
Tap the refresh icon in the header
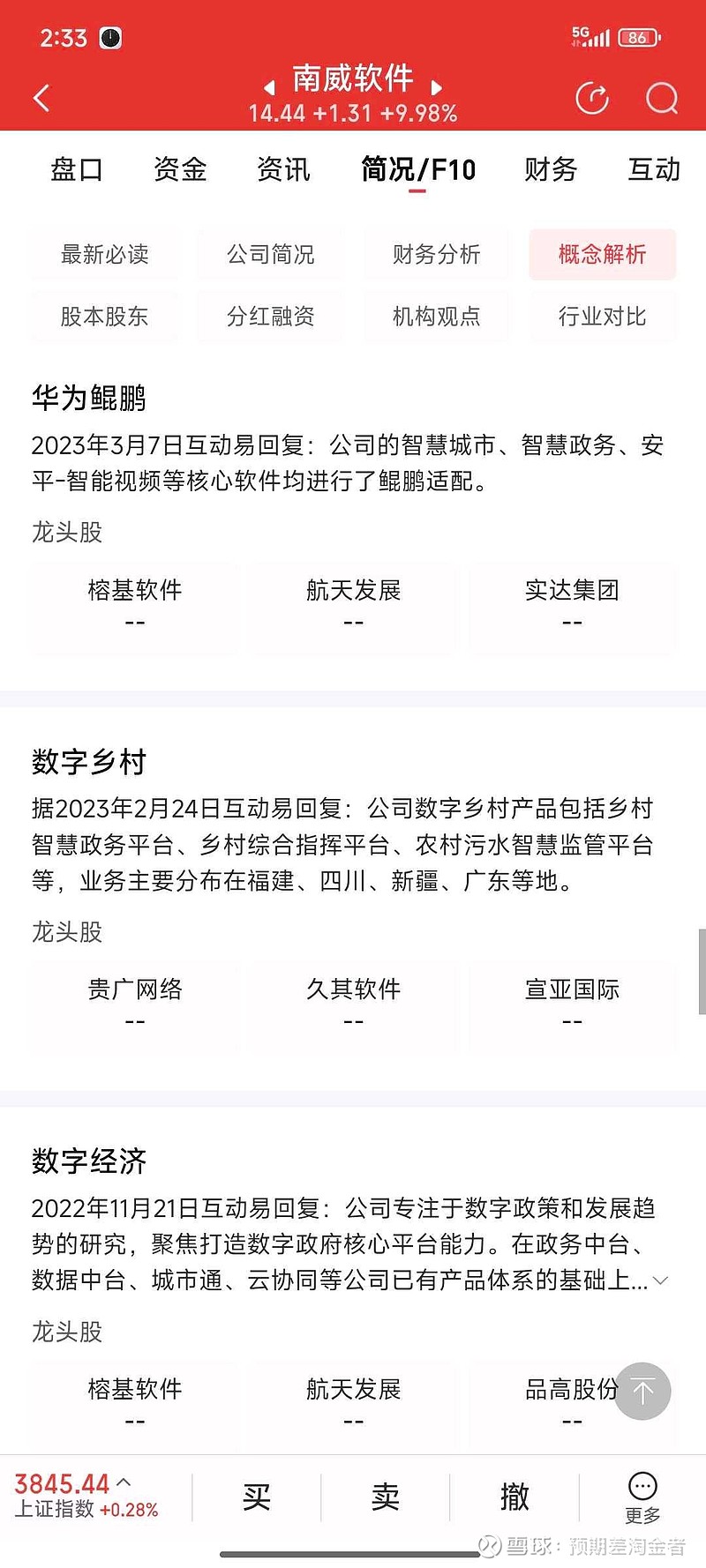click(x=592, y=99)
